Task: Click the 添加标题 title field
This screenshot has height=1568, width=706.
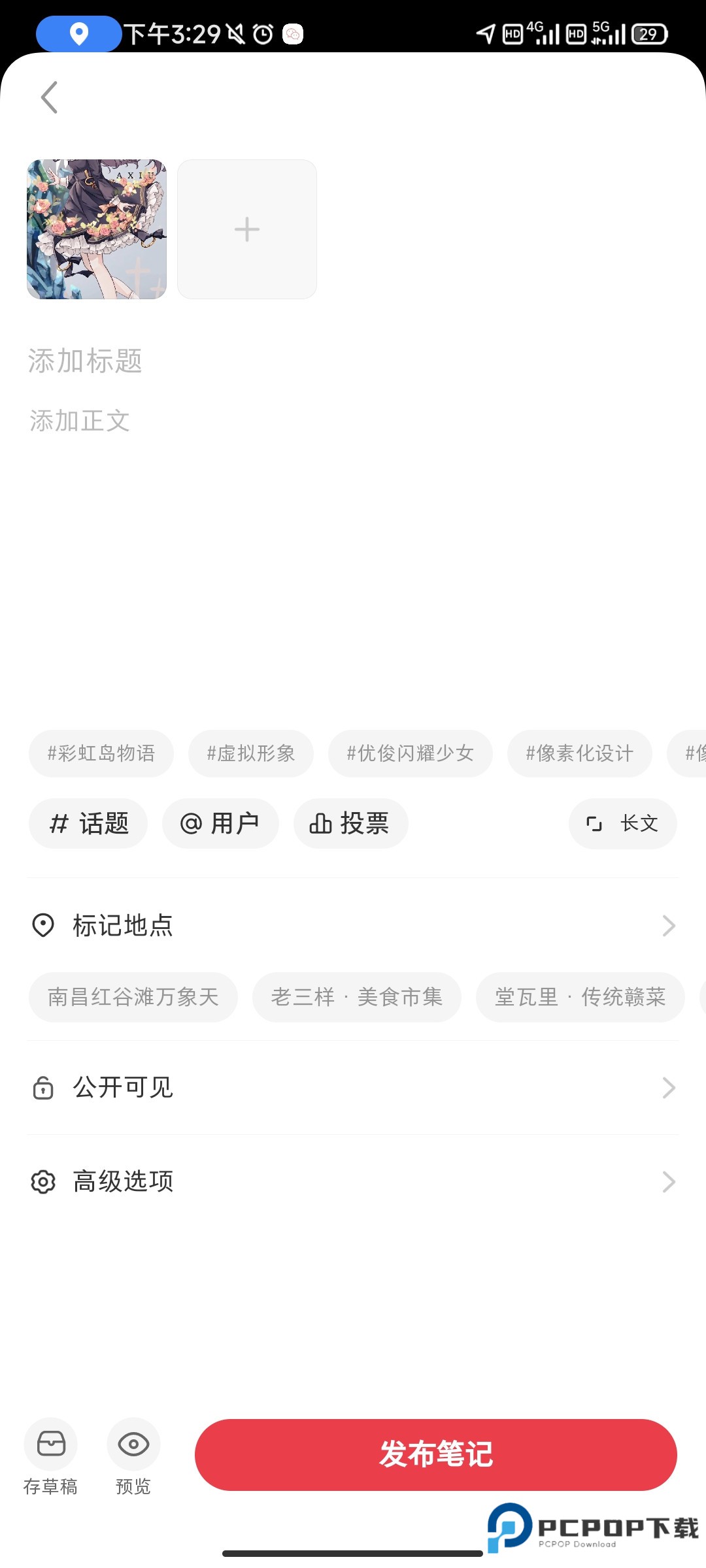Action: [x=85, y=362]
